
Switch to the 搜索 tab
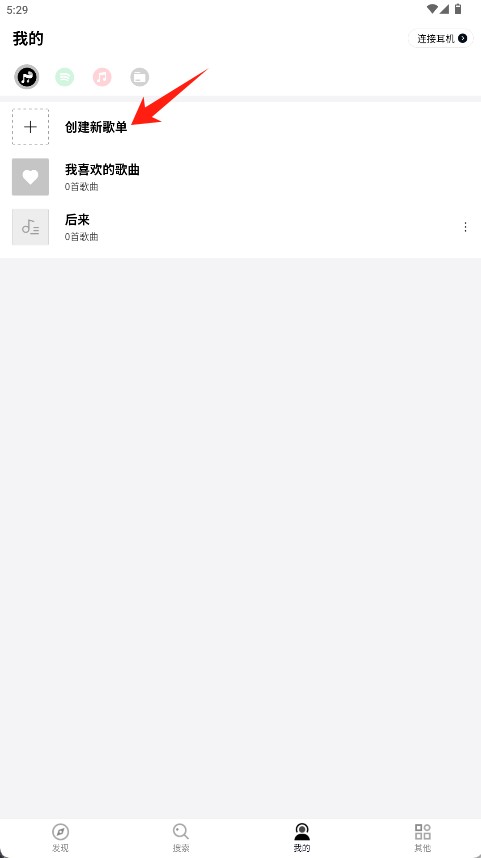[181, 838]
